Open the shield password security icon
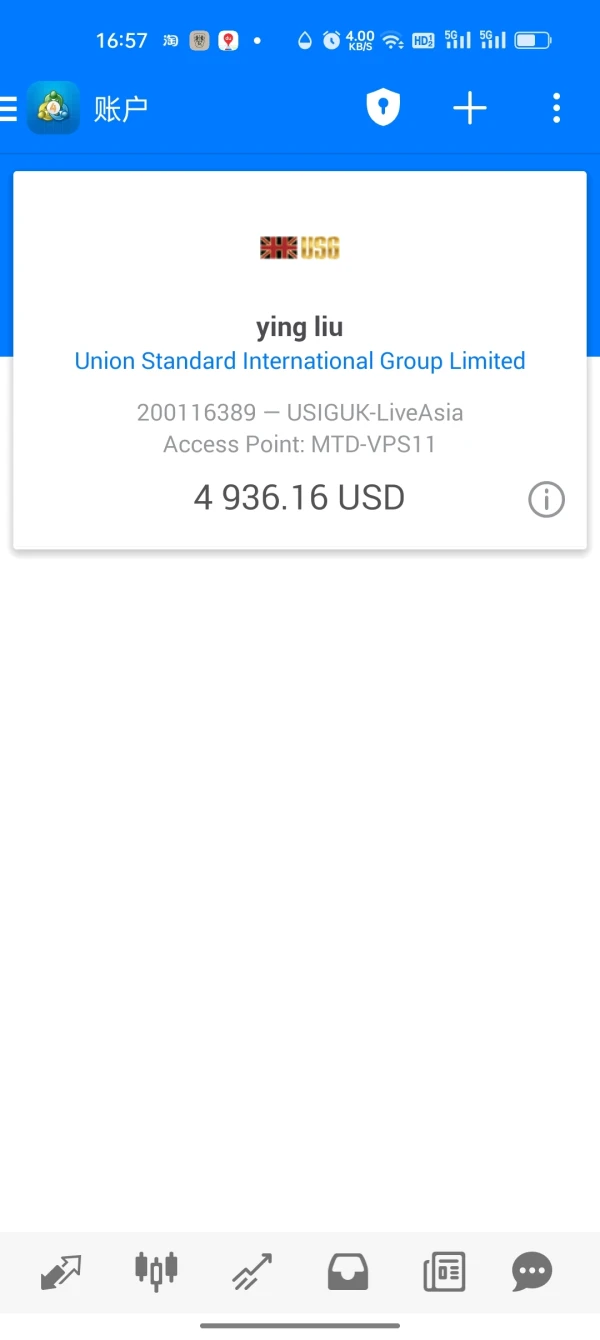 pos(383,108)
